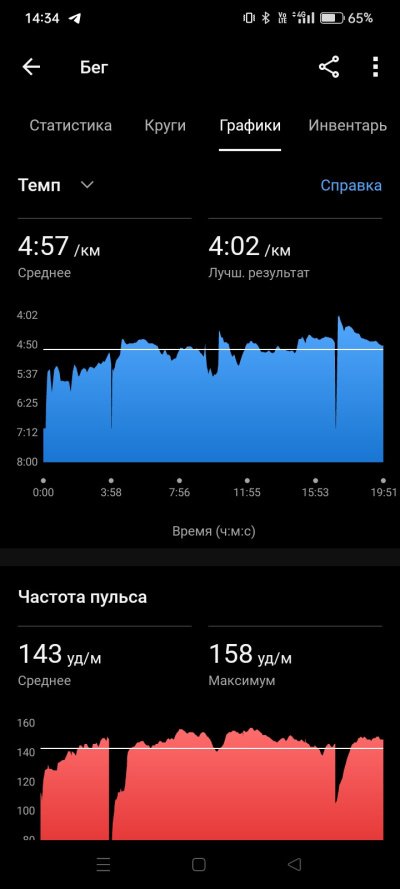Share this run activity
This screenshot has width=400, height=889.
coord(329,67)
